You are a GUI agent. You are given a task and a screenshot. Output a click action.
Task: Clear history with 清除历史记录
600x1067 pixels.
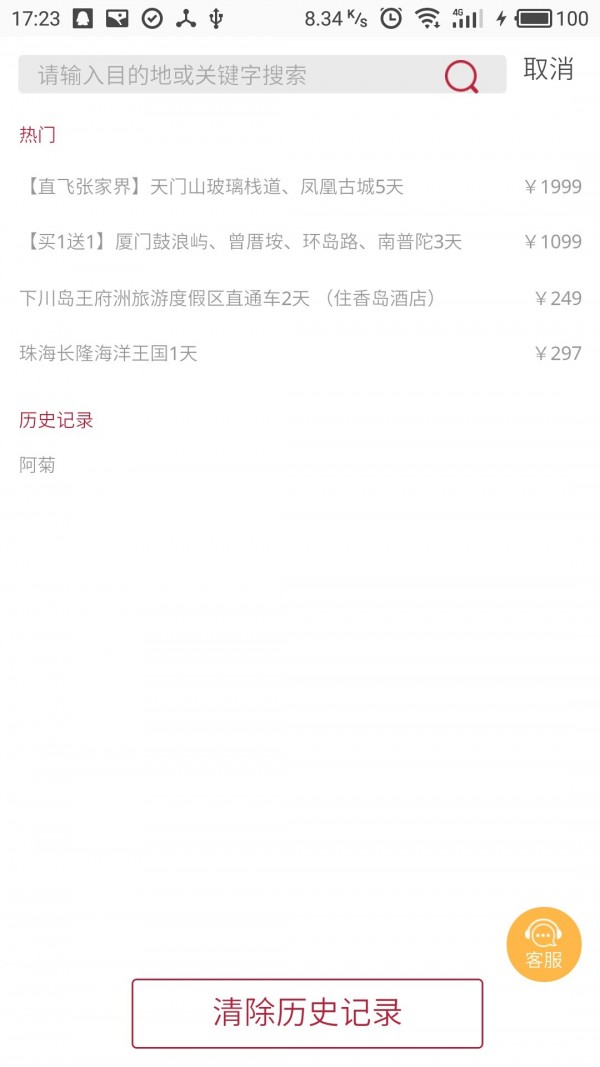coord(307,1013)
